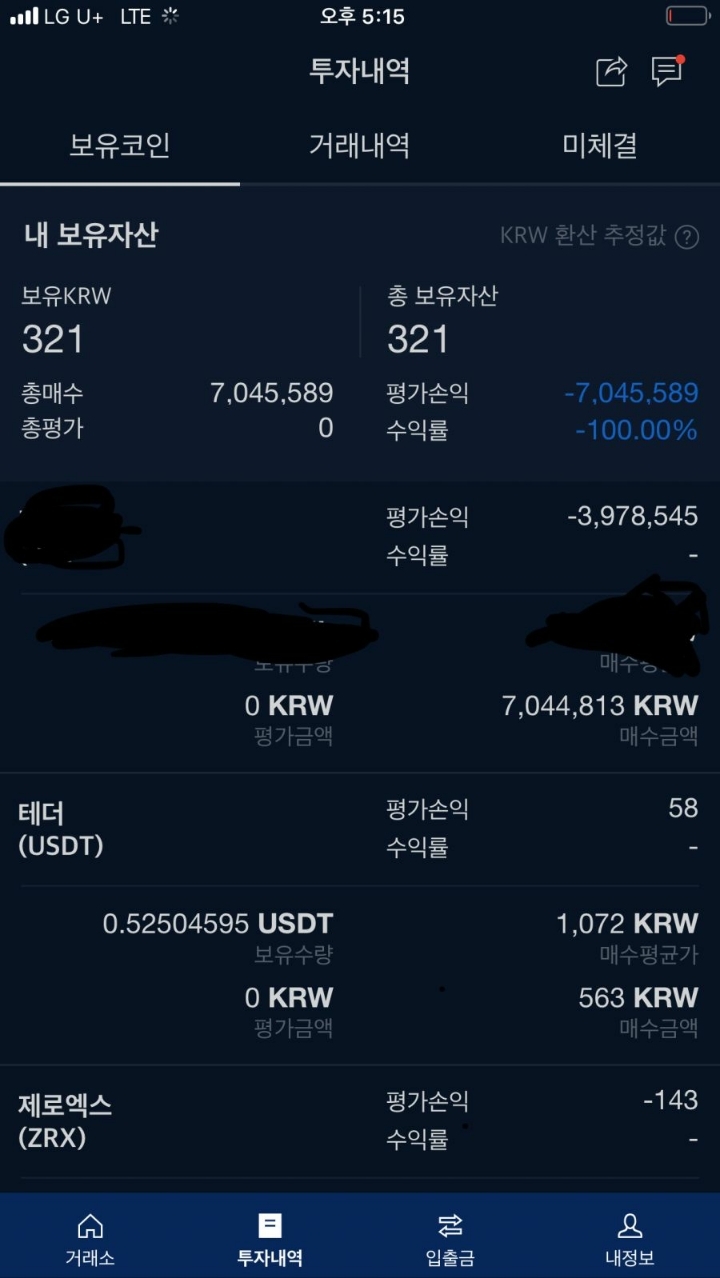
Task: Switch to the 거래내역 tab
Action: 358,146
